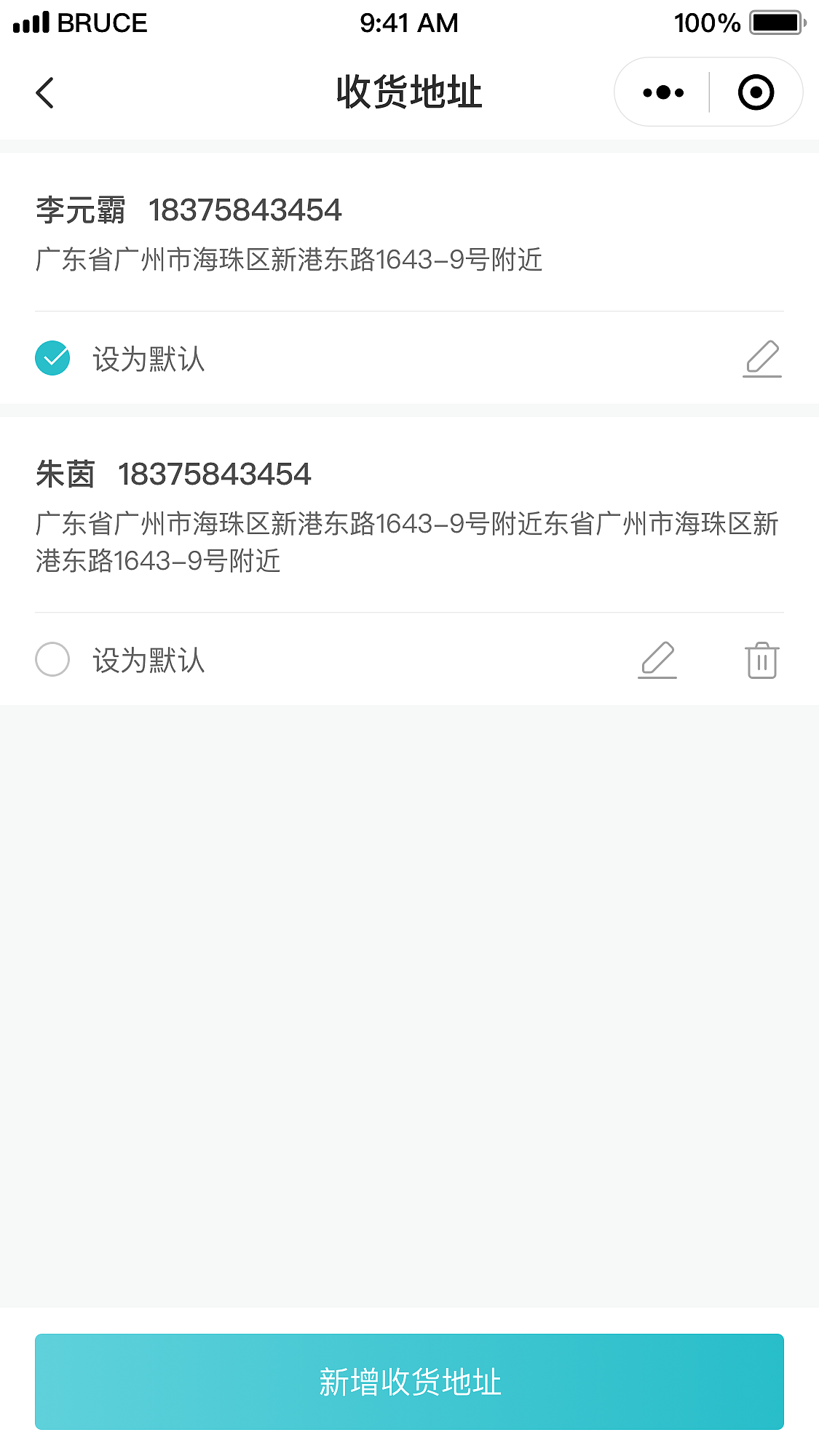The image size is (819, 1456).
Task: Toggle the teal checkmark circle
Action: click(x=52, y=357)
